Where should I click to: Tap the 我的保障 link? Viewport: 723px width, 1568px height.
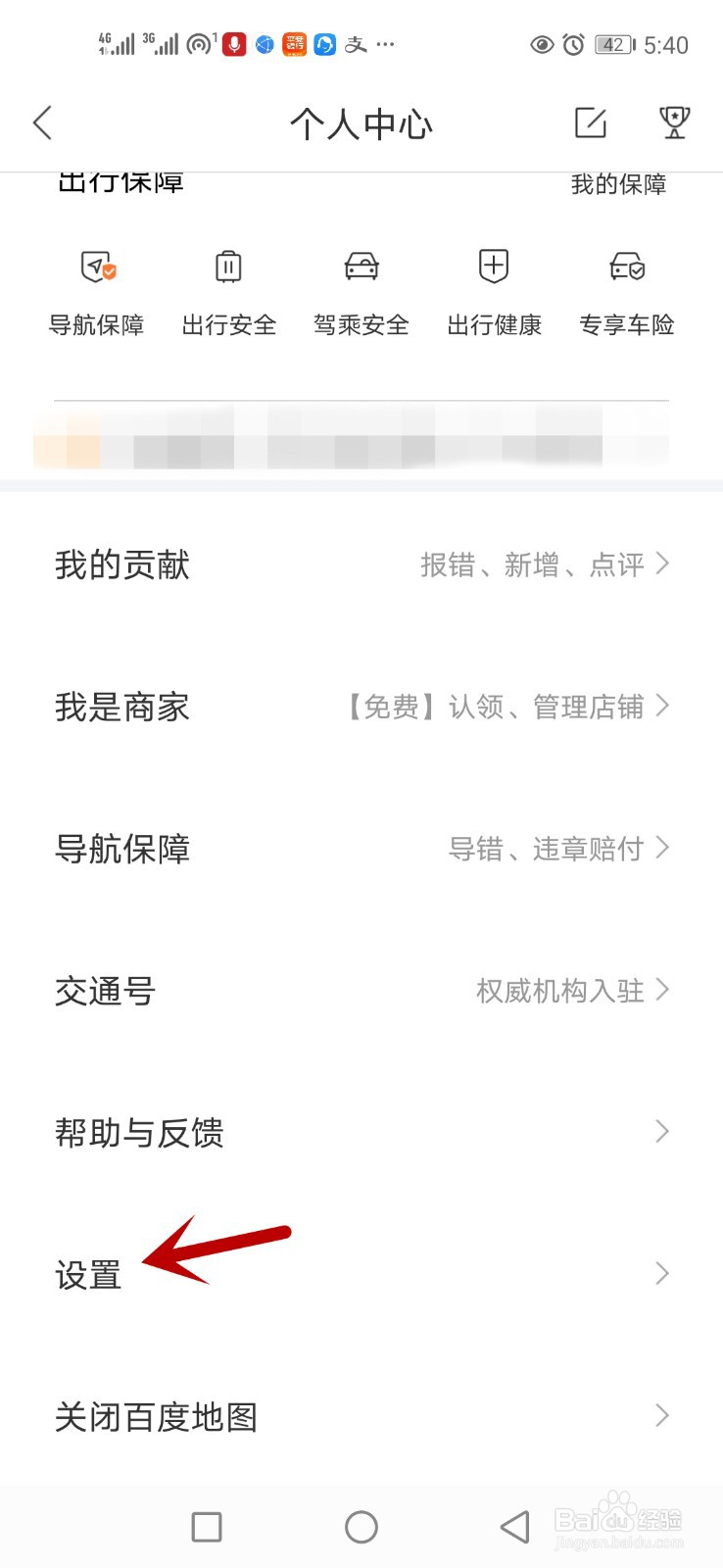coord(620,184)
